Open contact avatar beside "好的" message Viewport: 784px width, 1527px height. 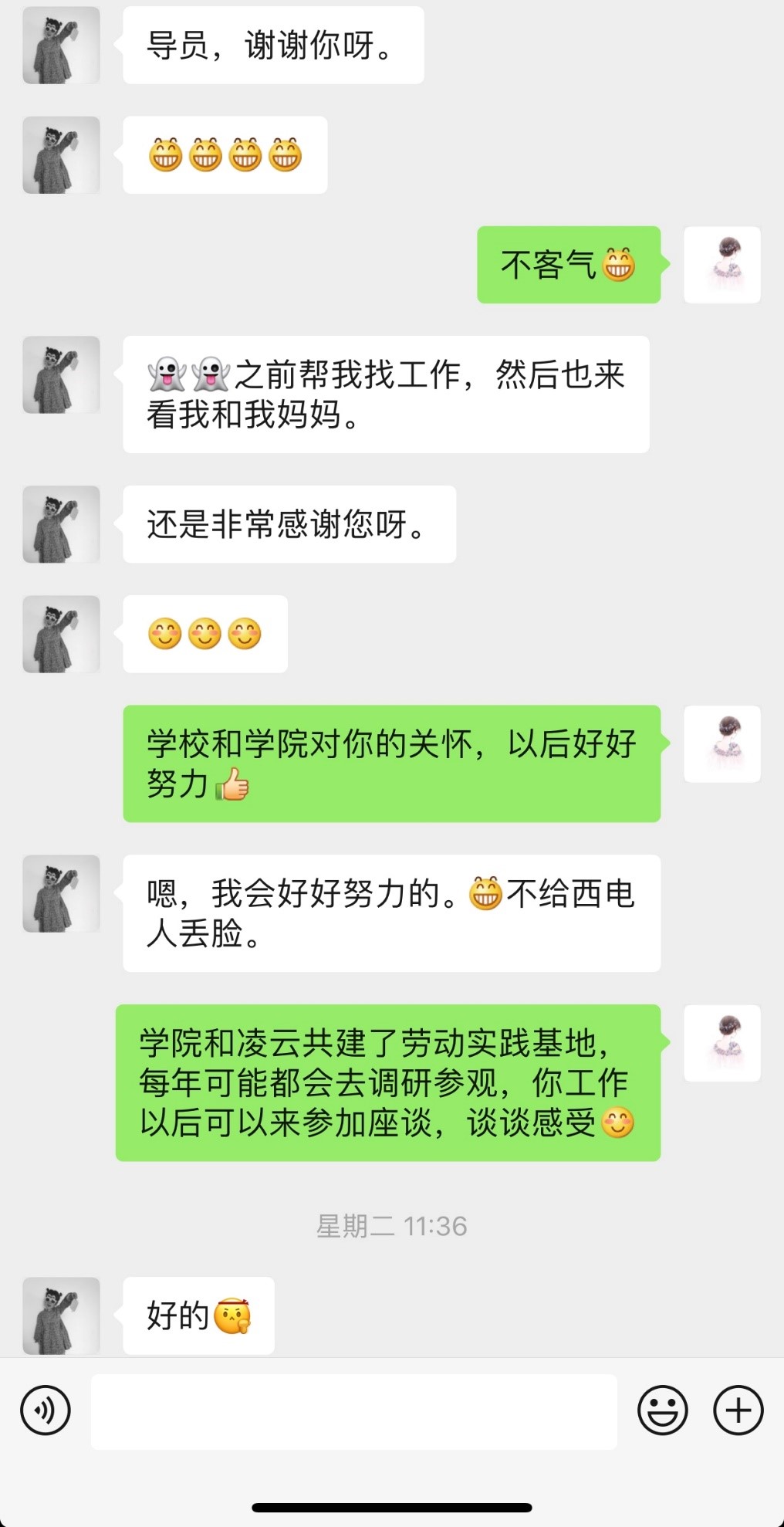point(61,1315)
